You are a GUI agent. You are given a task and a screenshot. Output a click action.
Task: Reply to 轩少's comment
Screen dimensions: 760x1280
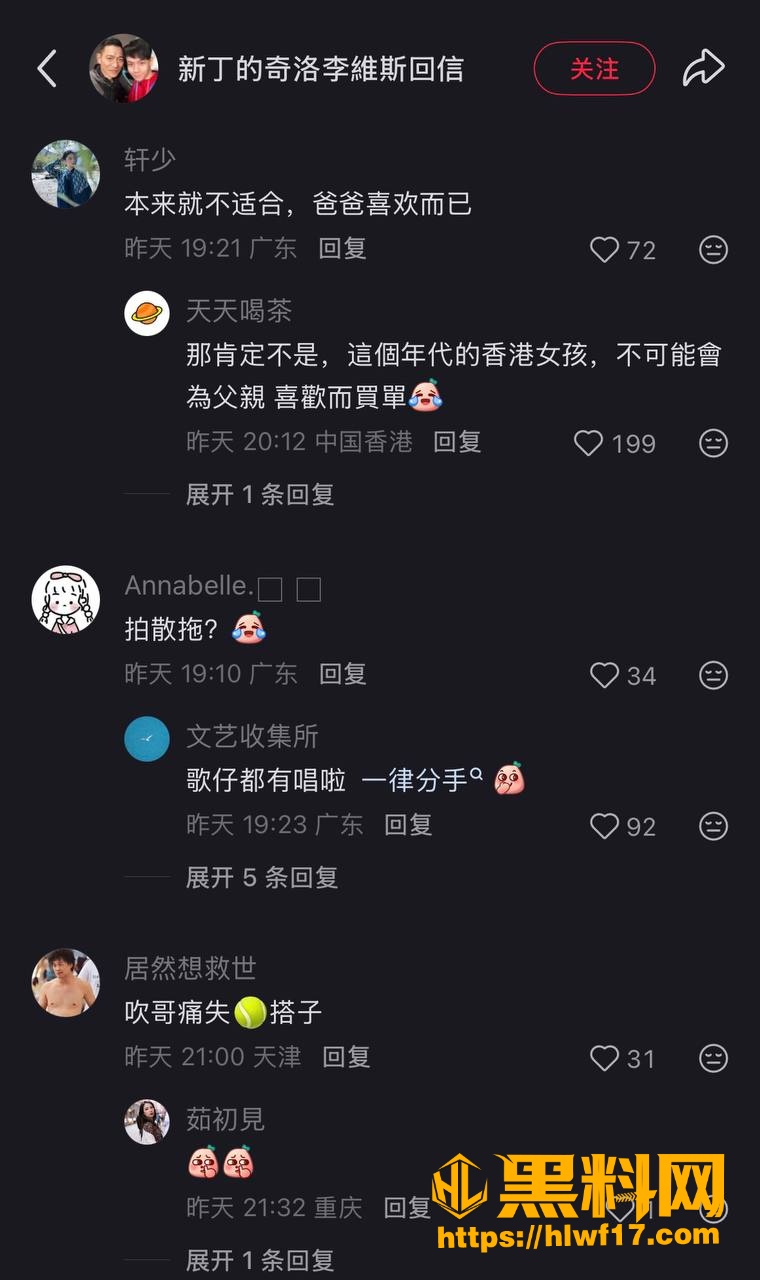coord(343,248)
